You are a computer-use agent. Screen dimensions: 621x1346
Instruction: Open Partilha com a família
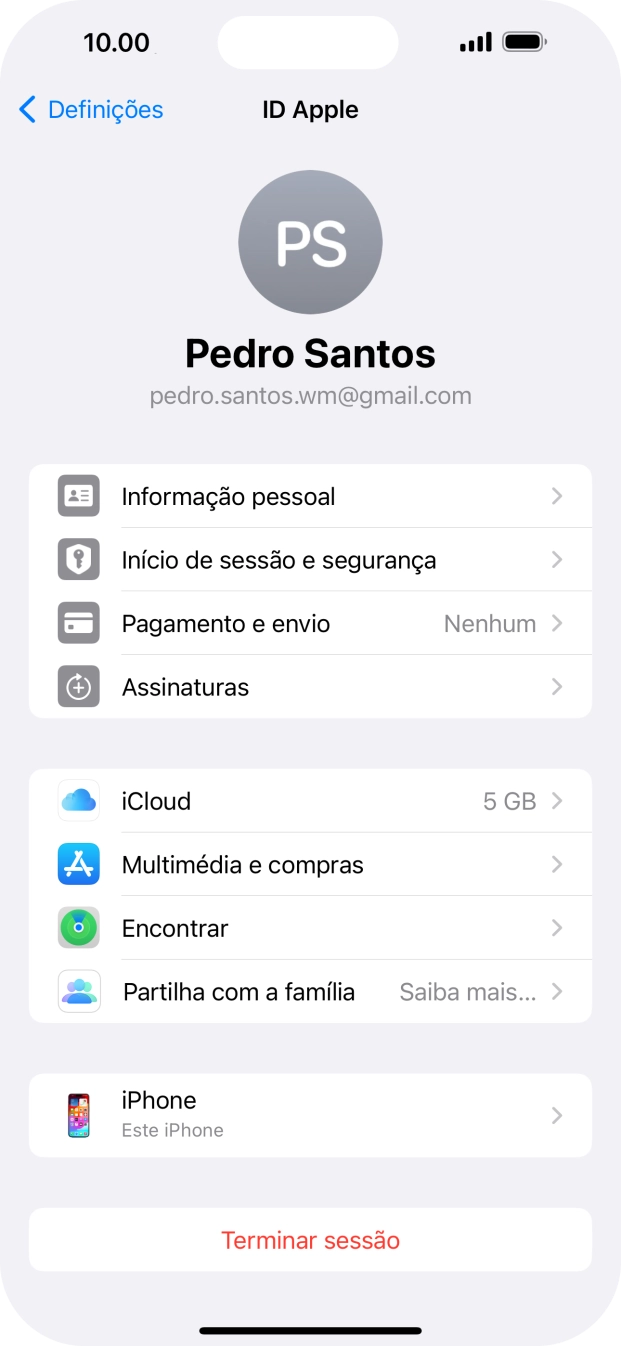click(310, 992)
